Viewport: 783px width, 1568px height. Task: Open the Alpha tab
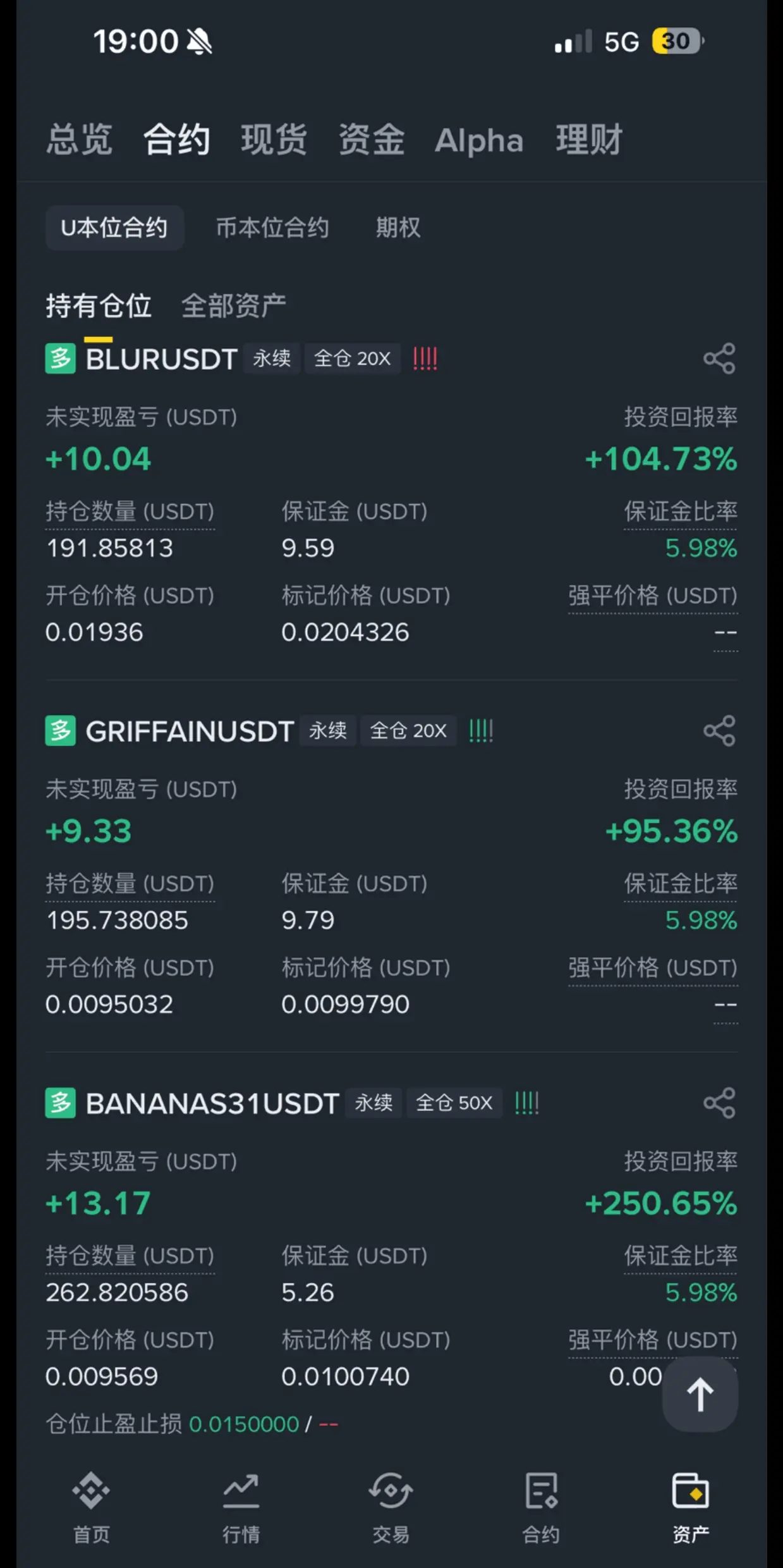[479, 140]
